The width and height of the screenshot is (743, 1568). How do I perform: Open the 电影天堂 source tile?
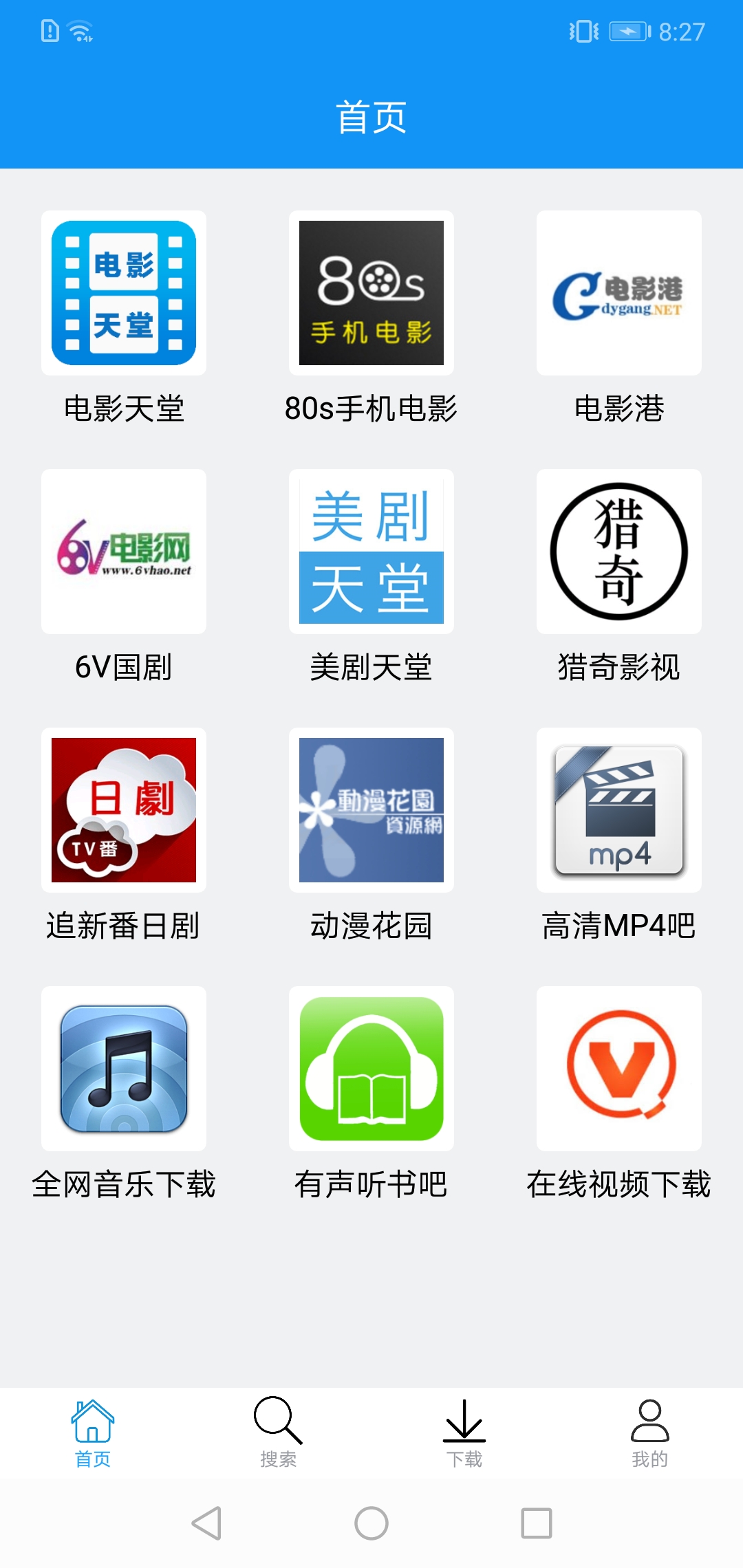tap(124, 293)
